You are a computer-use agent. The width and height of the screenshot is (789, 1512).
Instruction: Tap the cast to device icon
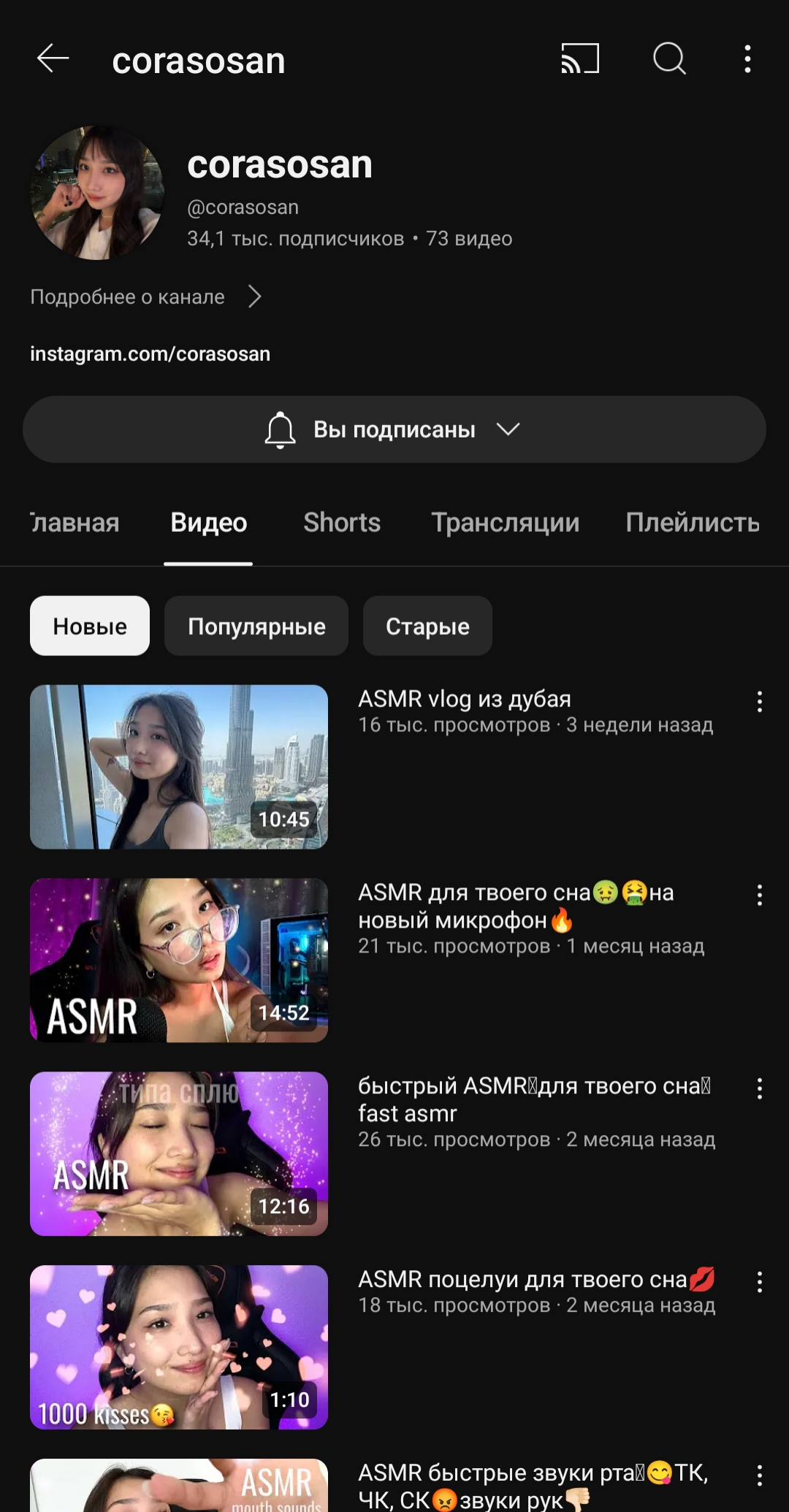[580, 58]
